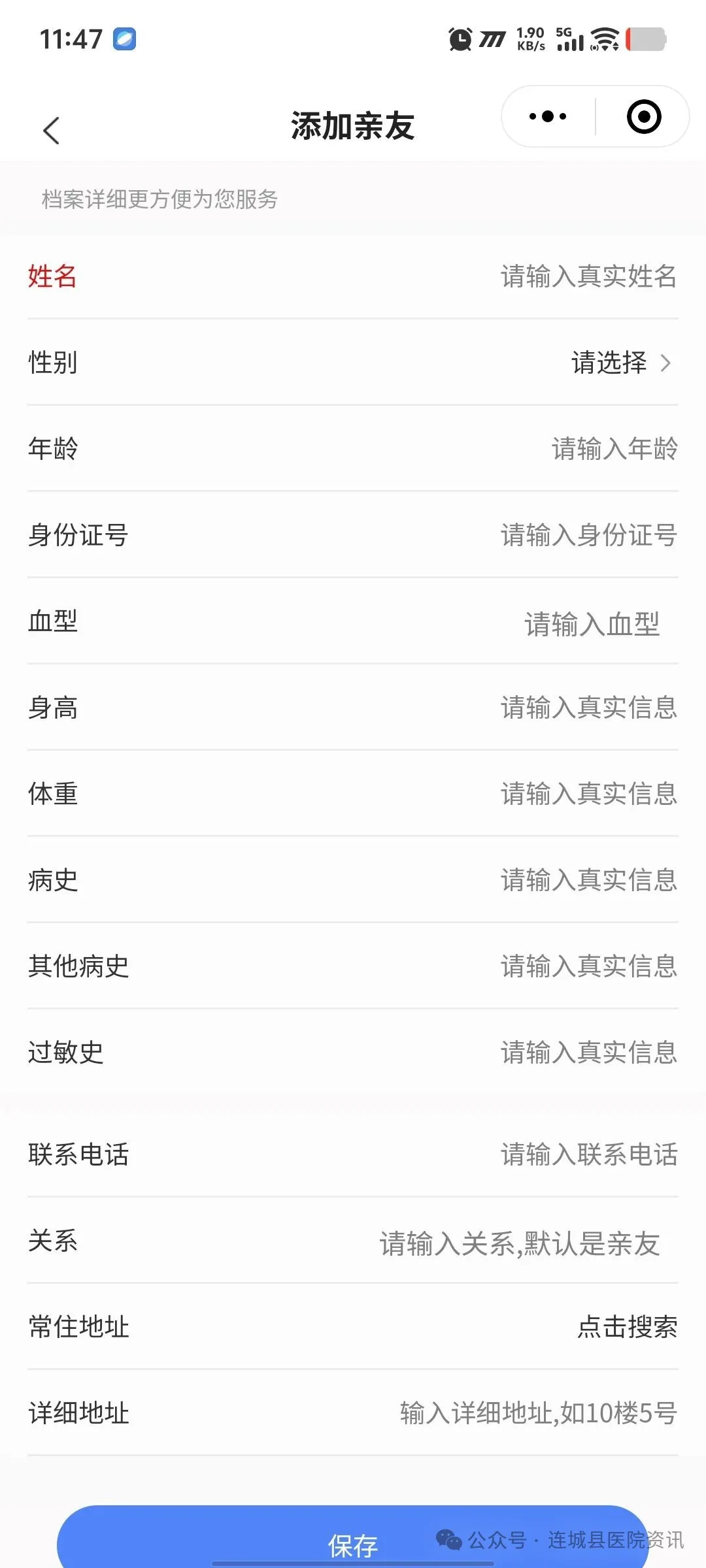Image resolution: width=706 pixels, height=1568 pixels.
Task: Open the 性别 gender selector
Action: coord(353,364)
